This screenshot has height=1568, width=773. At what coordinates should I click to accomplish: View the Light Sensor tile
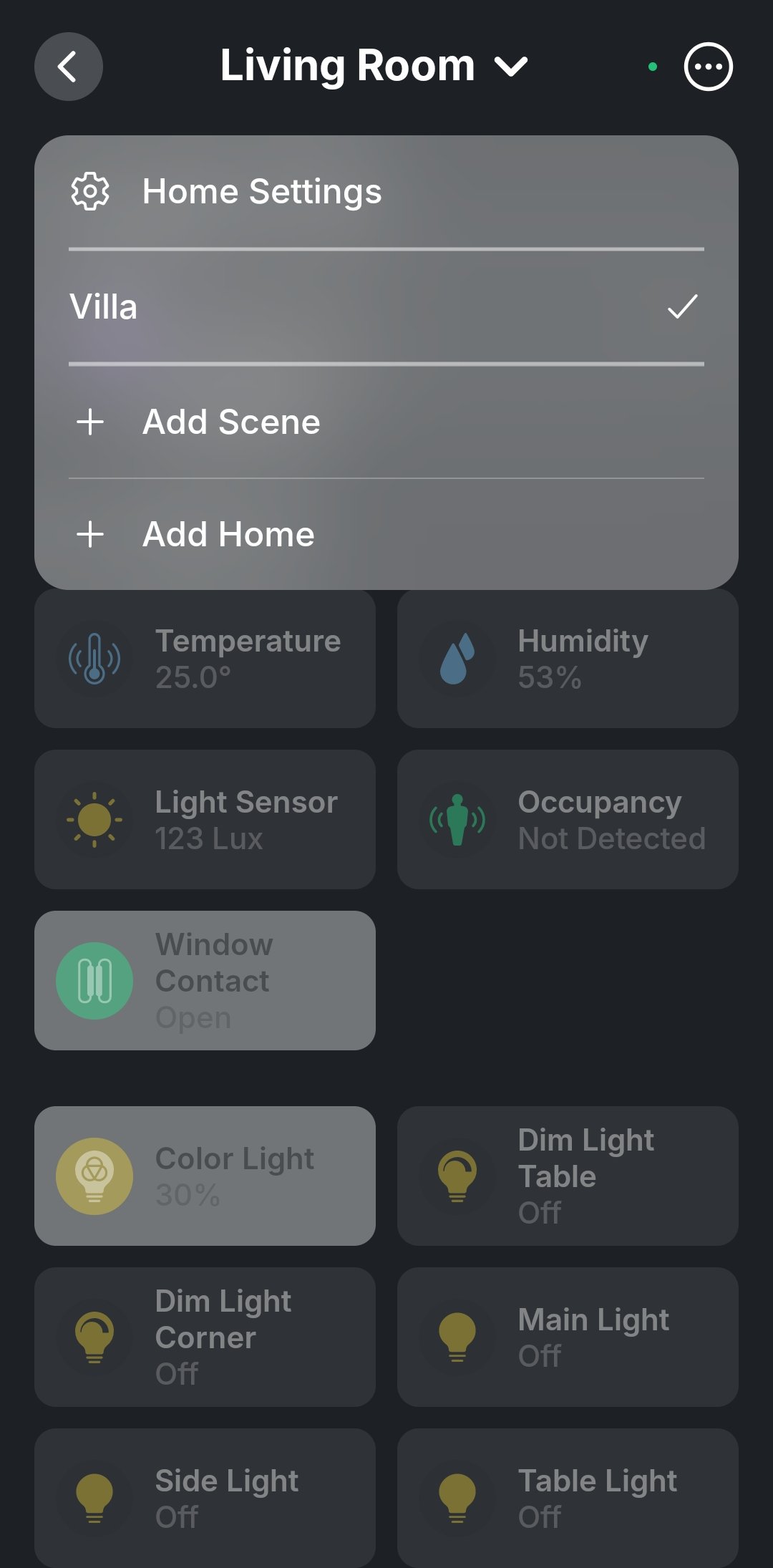click(205, 820)
